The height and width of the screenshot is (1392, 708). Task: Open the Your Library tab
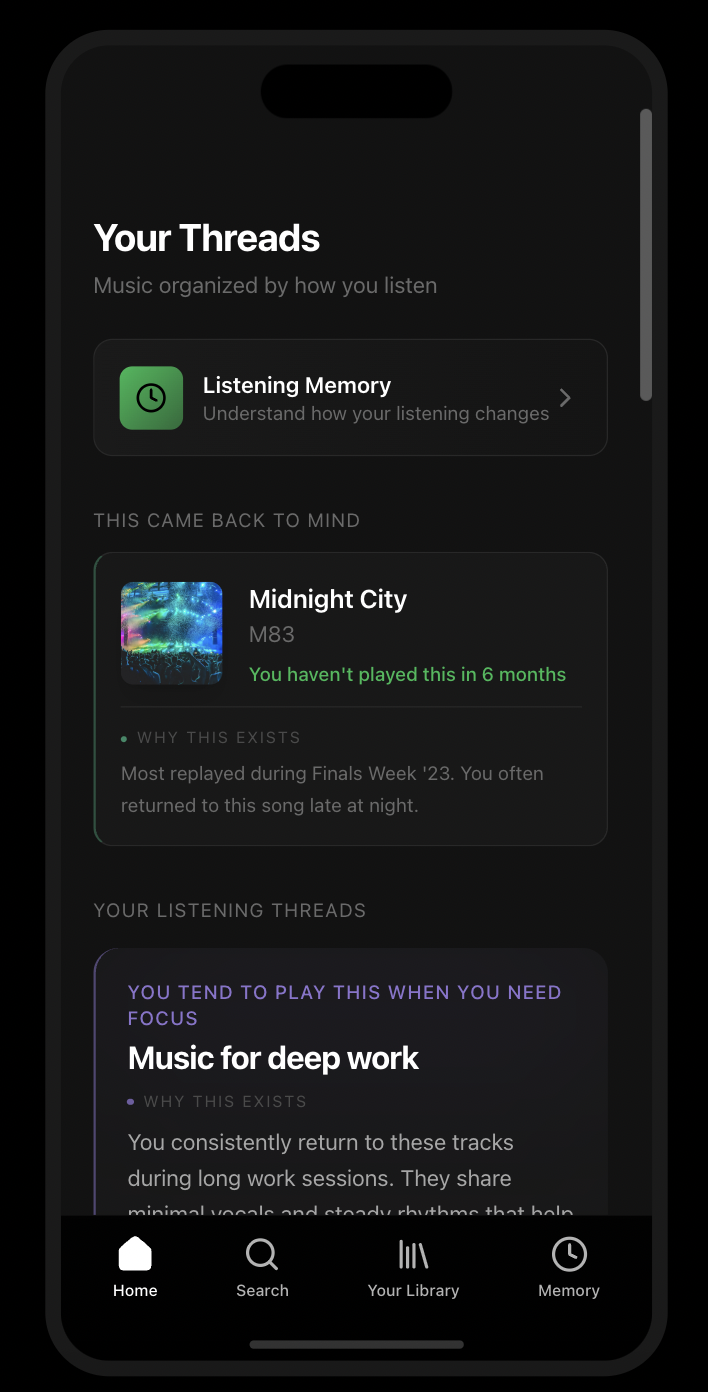413,1266
